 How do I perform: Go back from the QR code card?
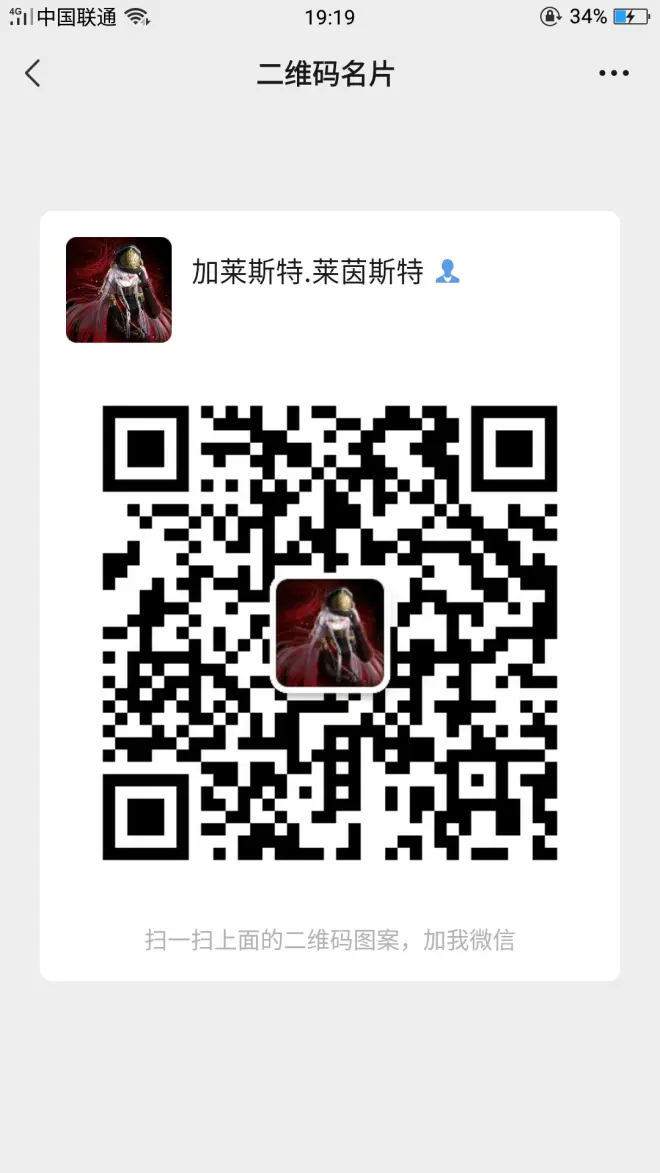pos(33,73)
